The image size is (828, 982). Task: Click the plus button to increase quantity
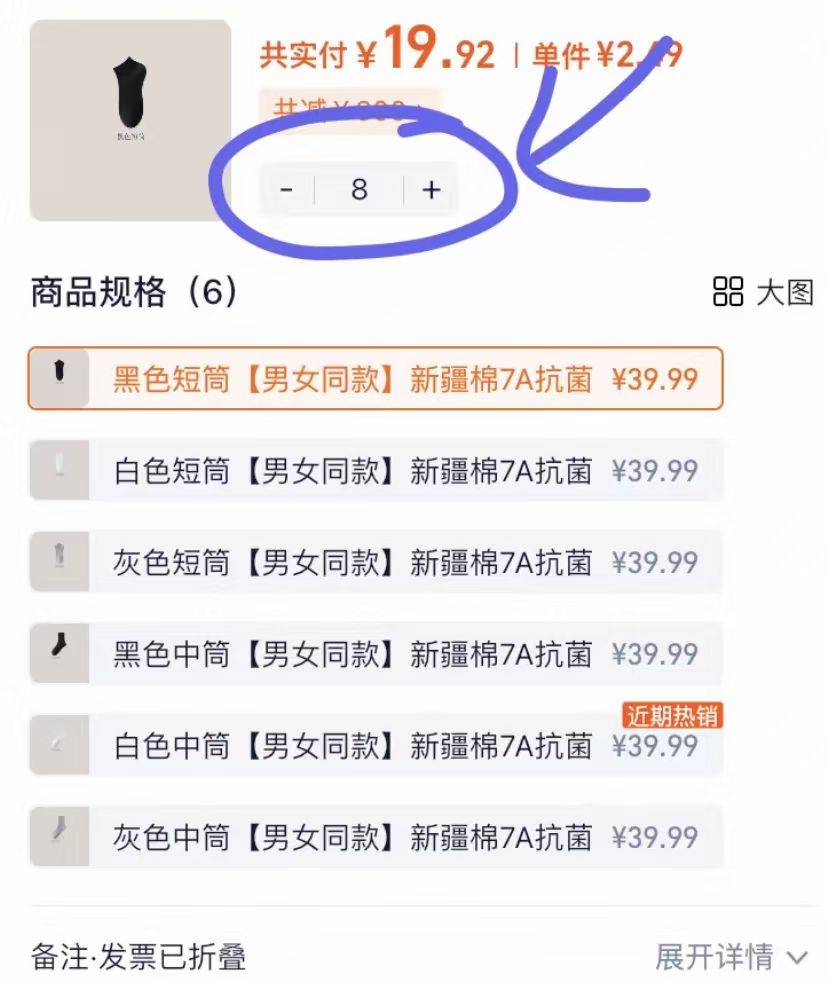(x=432, y=189)
